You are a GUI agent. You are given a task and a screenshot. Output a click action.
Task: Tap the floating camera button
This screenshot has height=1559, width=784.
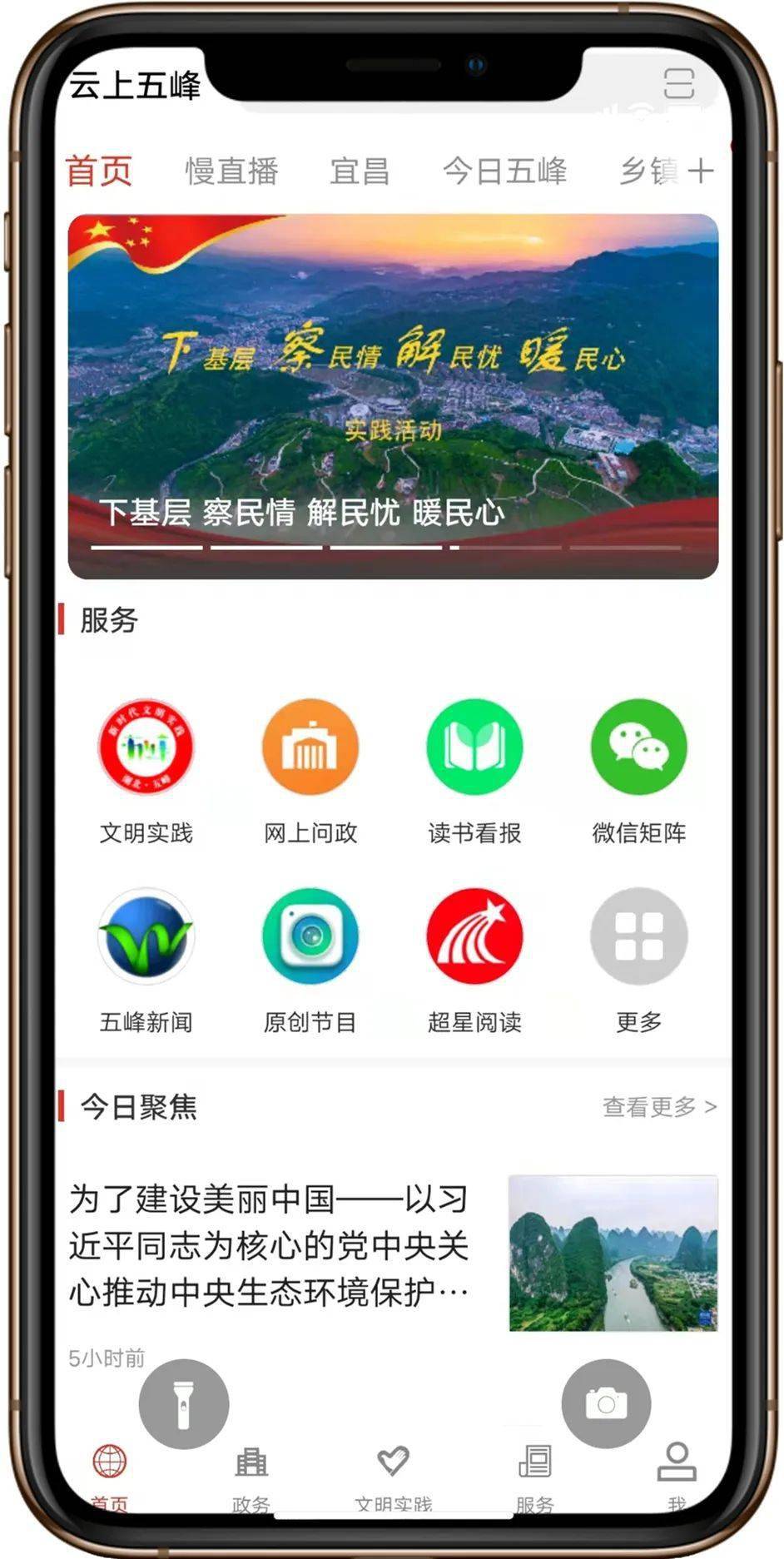(606, 1404)
